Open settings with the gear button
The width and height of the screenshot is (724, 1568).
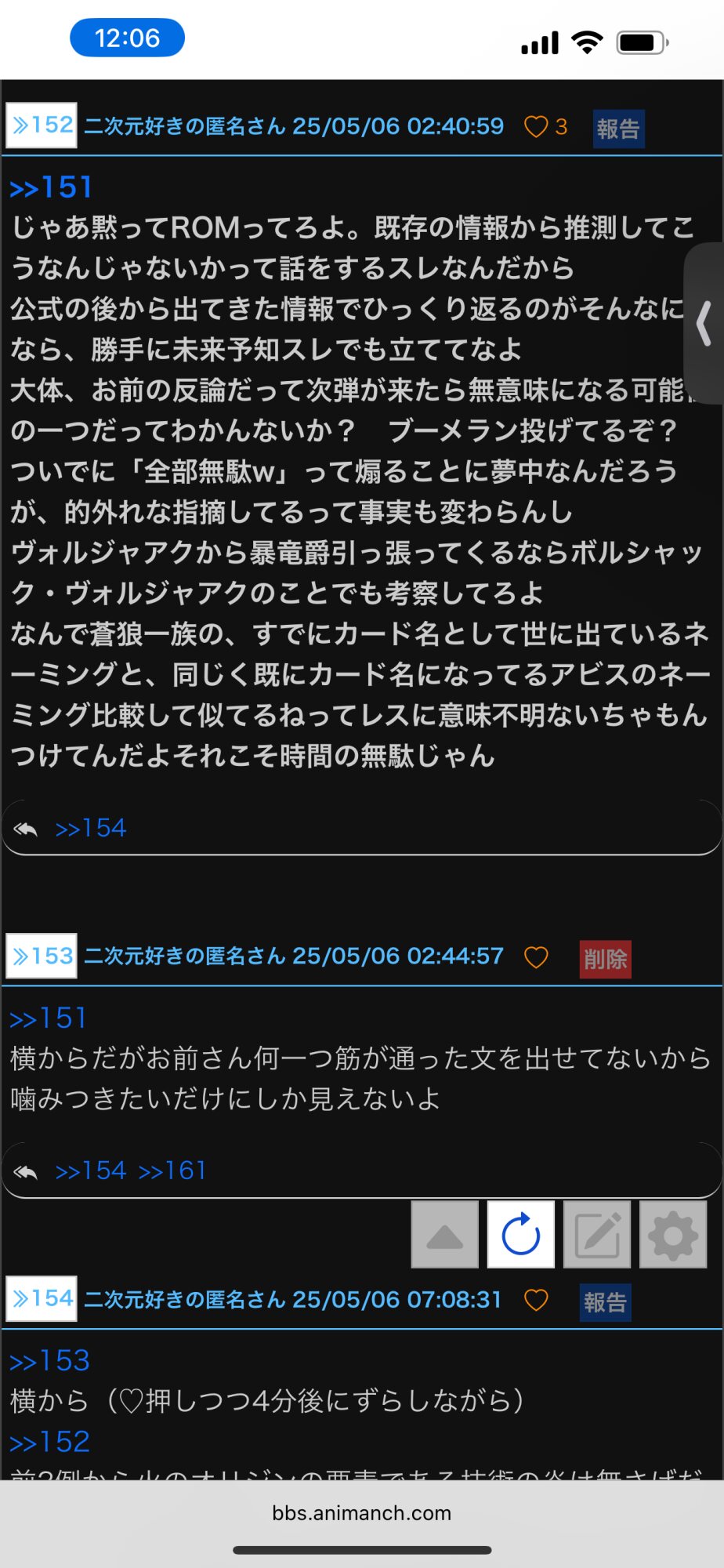tap(673, 1235)
